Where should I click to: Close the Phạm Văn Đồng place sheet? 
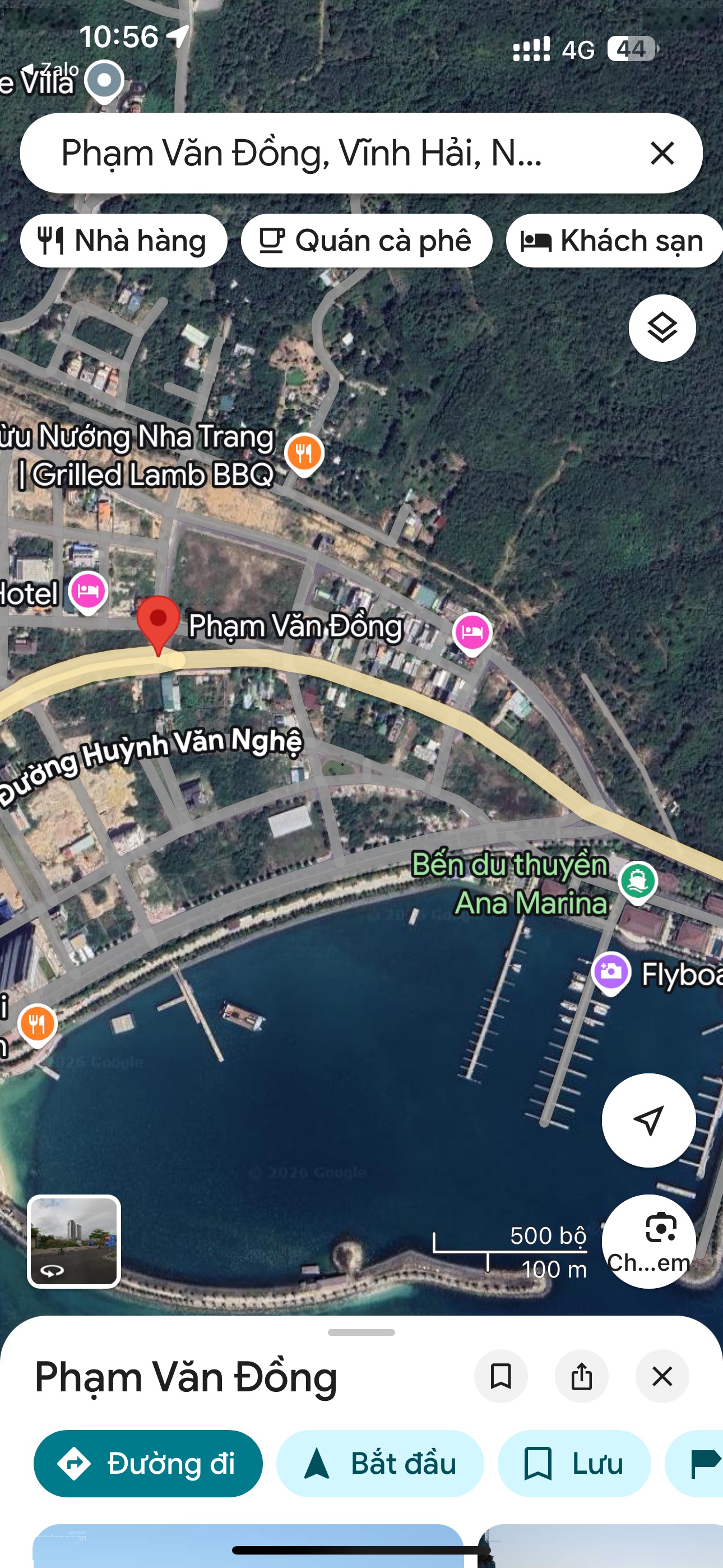661,1376
